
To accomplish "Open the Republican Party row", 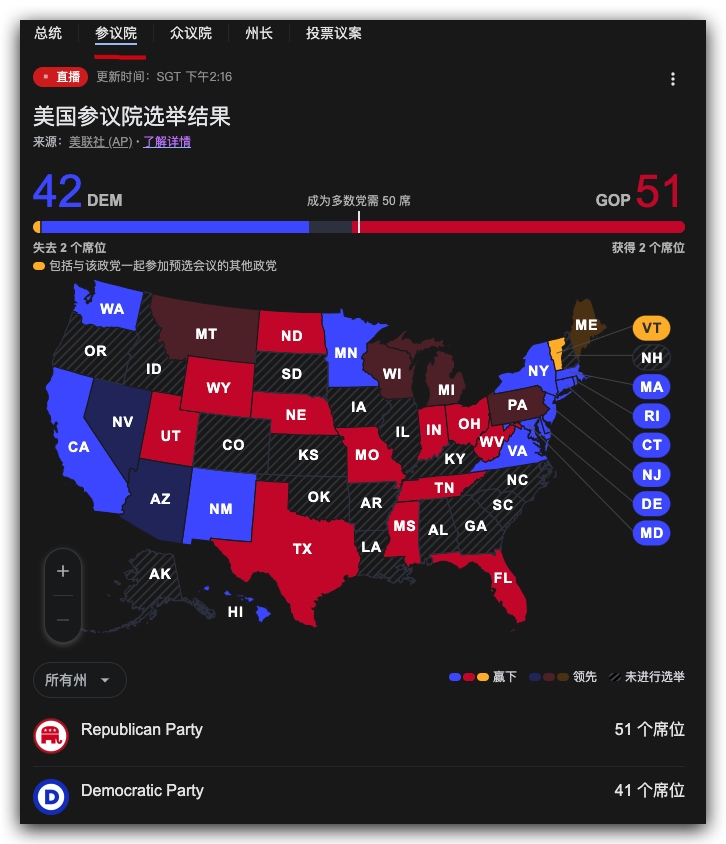I will [359, 730].
